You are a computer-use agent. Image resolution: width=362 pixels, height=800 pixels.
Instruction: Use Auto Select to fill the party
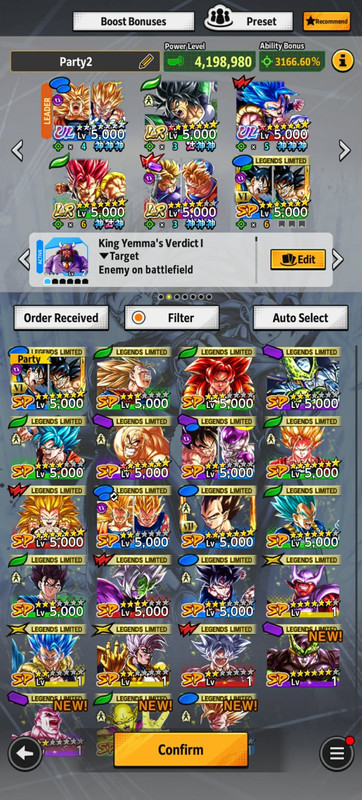[x=301, y=318]
